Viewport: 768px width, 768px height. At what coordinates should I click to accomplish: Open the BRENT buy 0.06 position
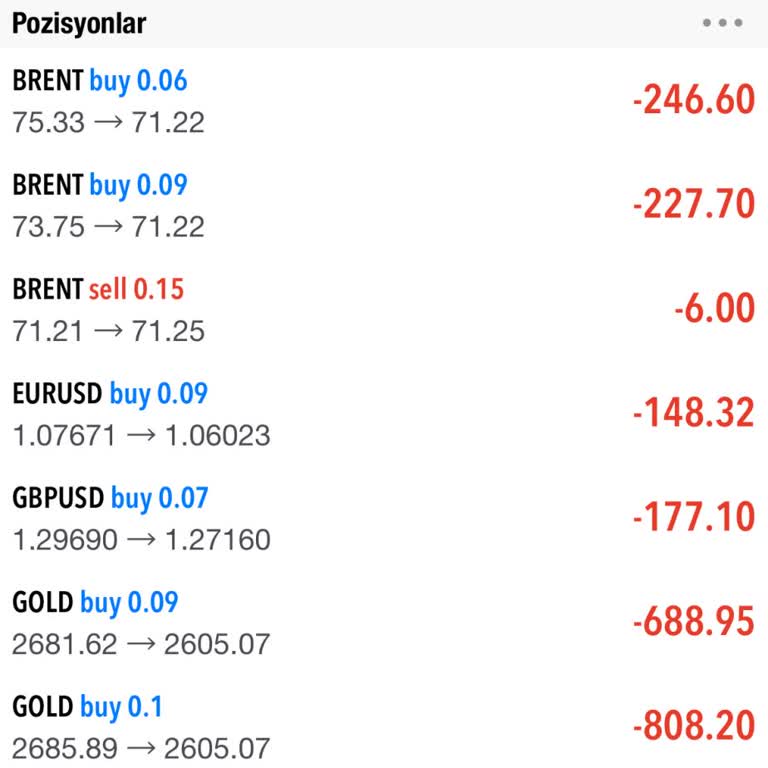(x=384, y=101)
